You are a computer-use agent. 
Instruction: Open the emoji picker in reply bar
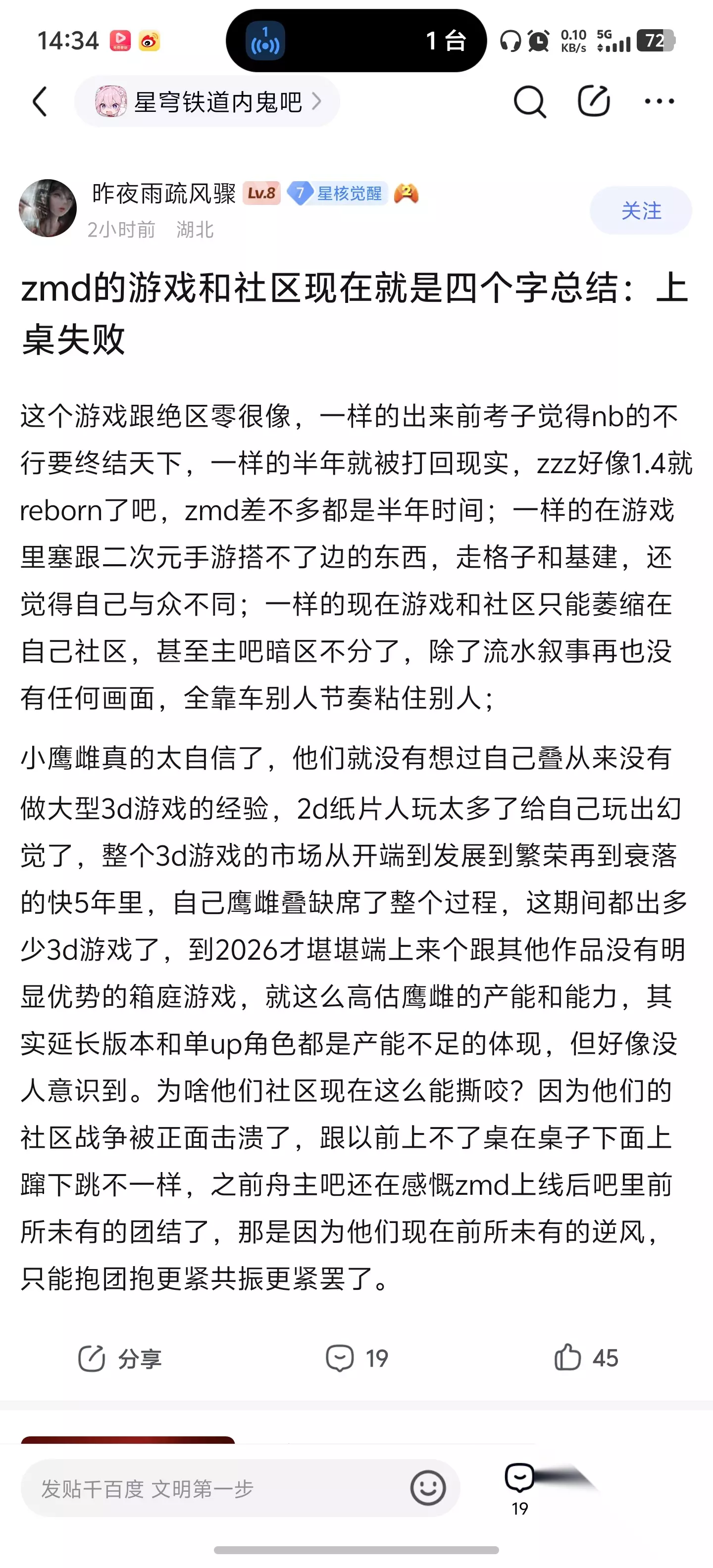tap(428, 1488)
